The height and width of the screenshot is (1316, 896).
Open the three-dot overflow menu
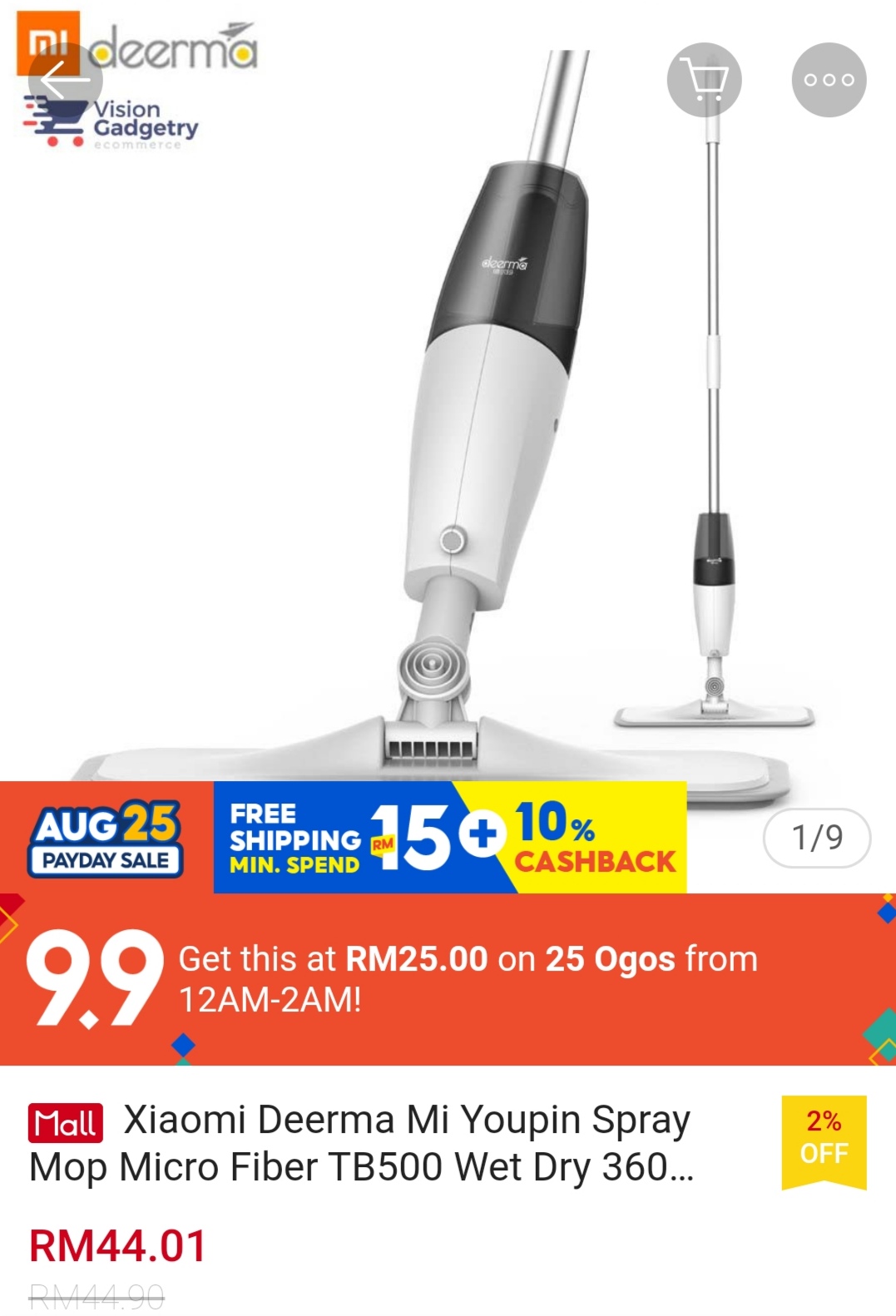829,80
